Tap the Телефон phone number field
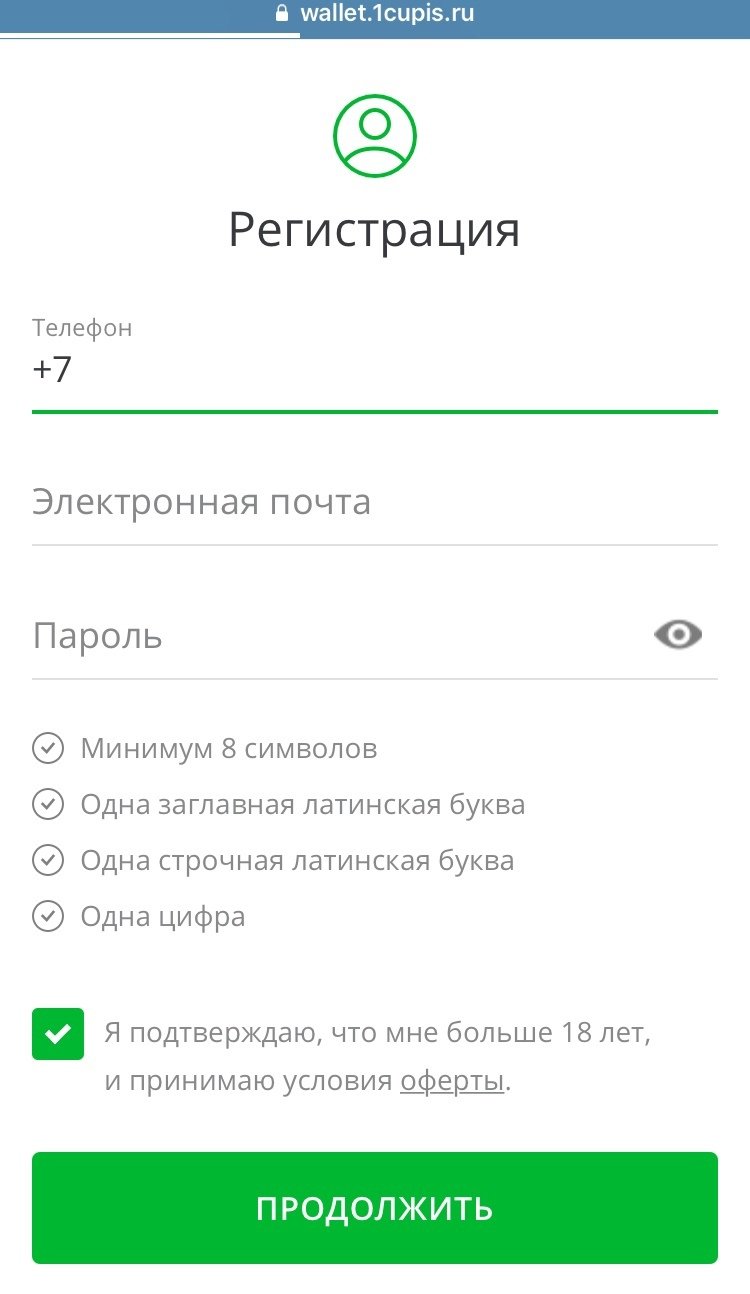The image size is (750, 1294). [x=374, y=370]
